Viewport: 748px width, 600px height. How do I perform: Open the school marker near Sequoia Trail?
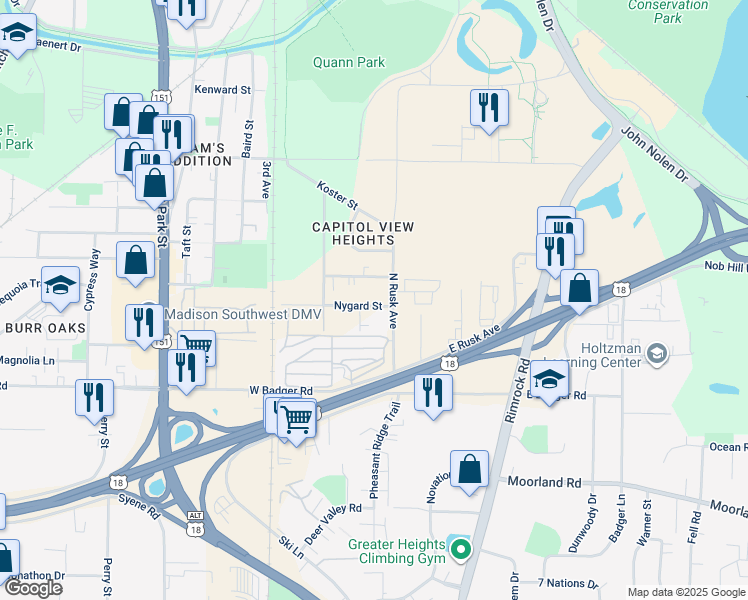pos(61,285)
